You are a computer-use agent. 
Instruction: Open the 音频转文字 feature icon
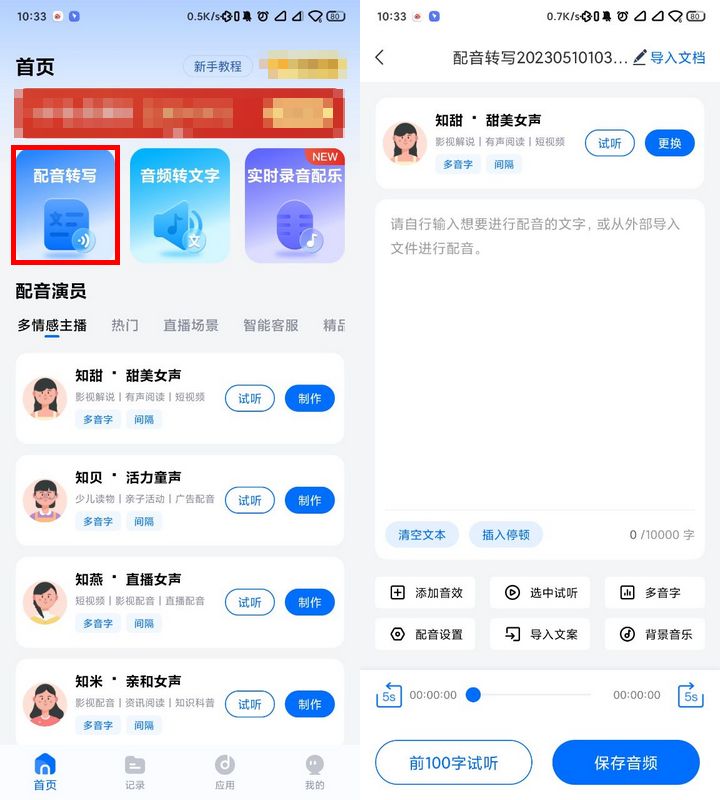pyautogui.click(x=180, y=200)
